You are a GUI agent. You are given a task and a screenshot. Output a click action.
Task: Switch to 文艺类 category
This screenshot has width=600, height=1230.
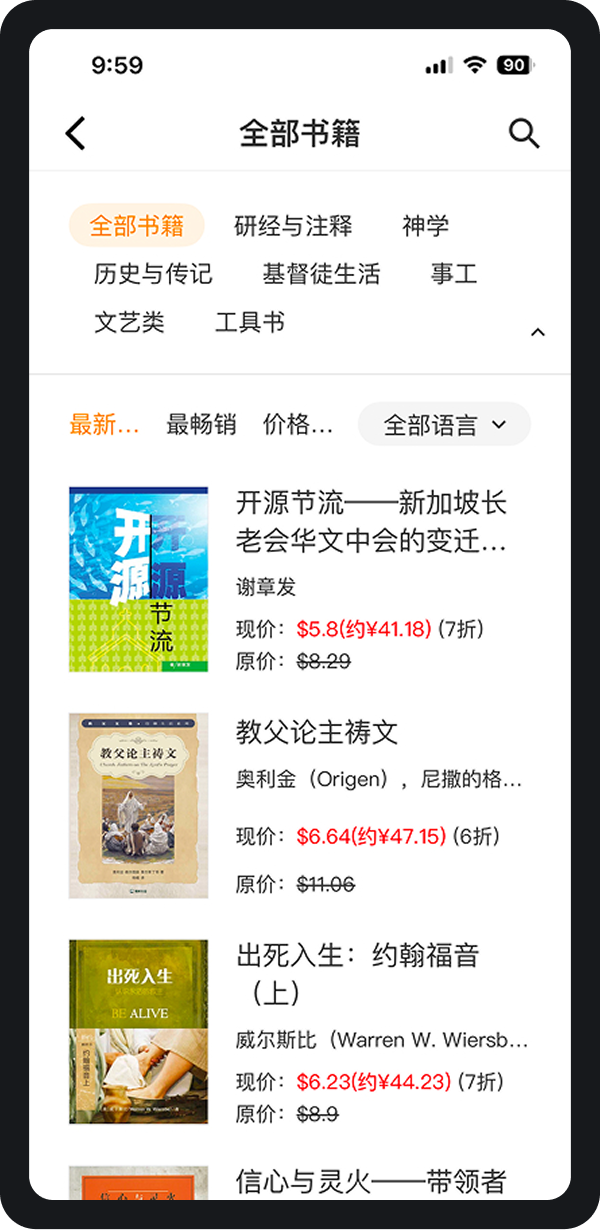click(129, 322)
